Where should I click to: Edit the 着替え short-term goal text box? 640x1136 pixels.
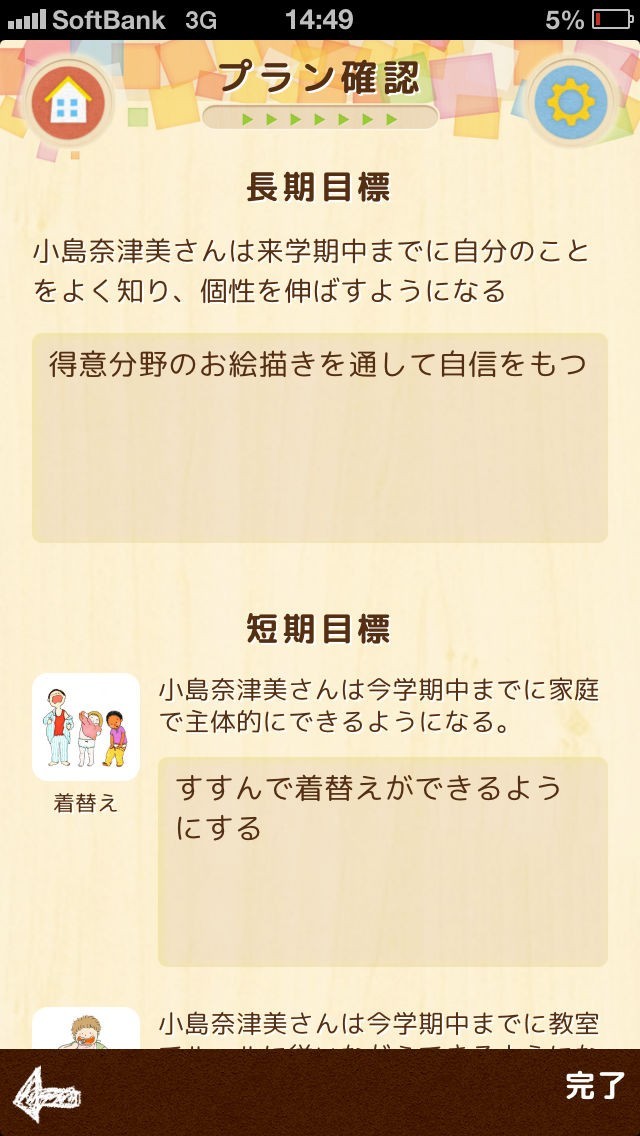tap(382, 861)
